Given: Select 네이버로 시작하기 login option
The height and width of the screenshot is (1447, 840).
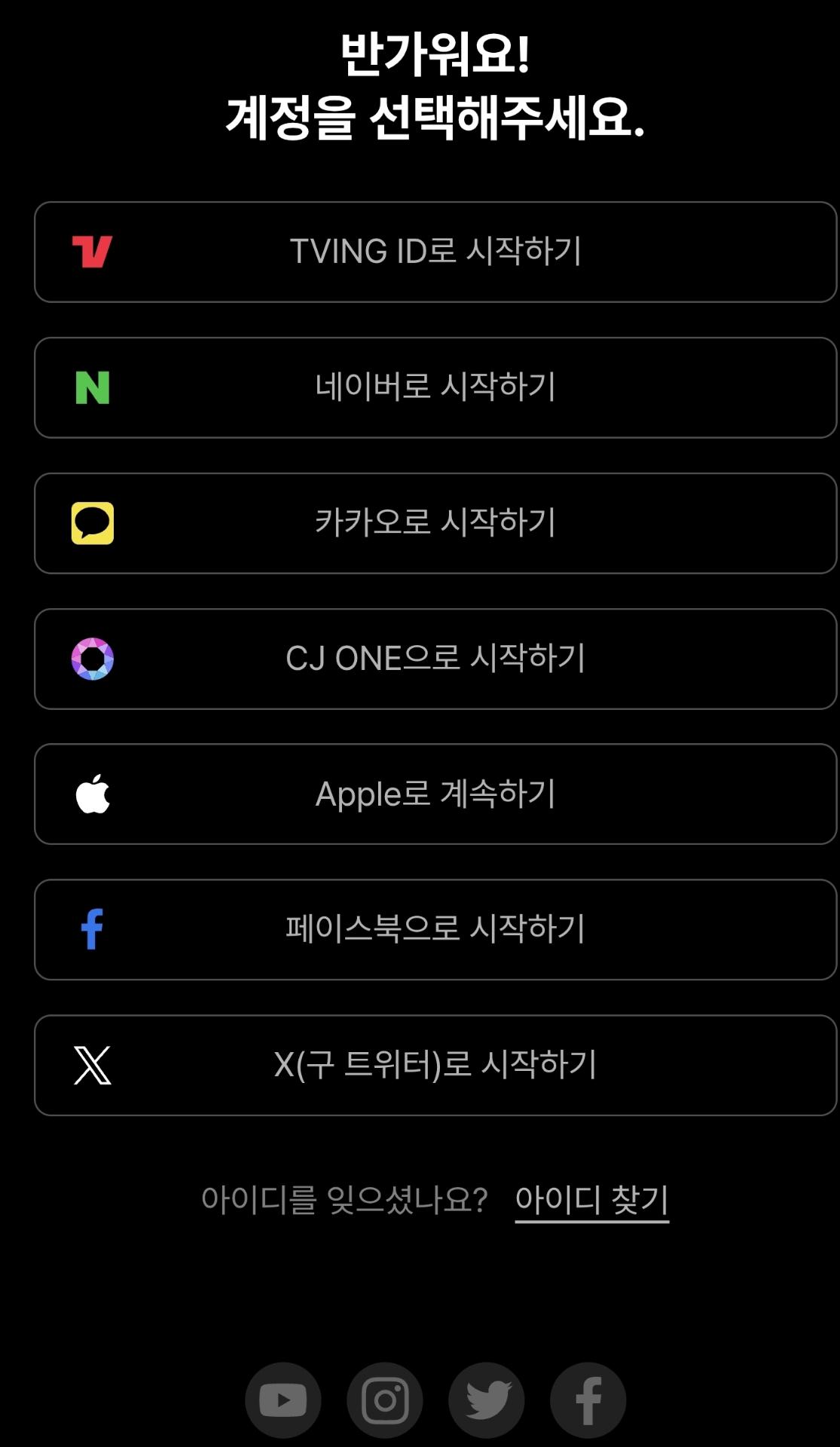Looking at the screenshot, I should pyautogui.click(x=435, y=387).
